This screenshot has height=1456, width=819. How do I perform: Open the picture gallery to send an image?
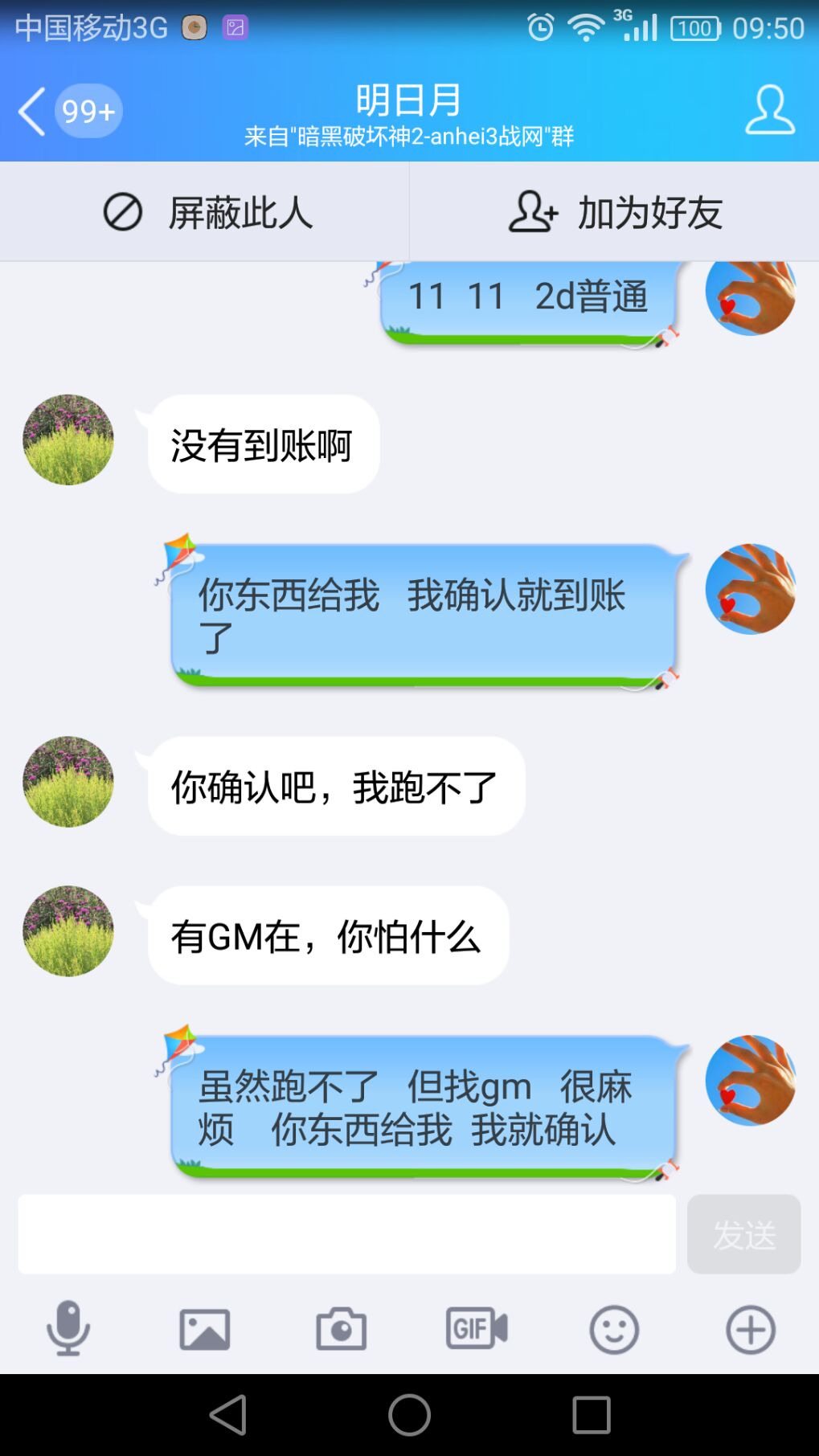click(204, 1329)
